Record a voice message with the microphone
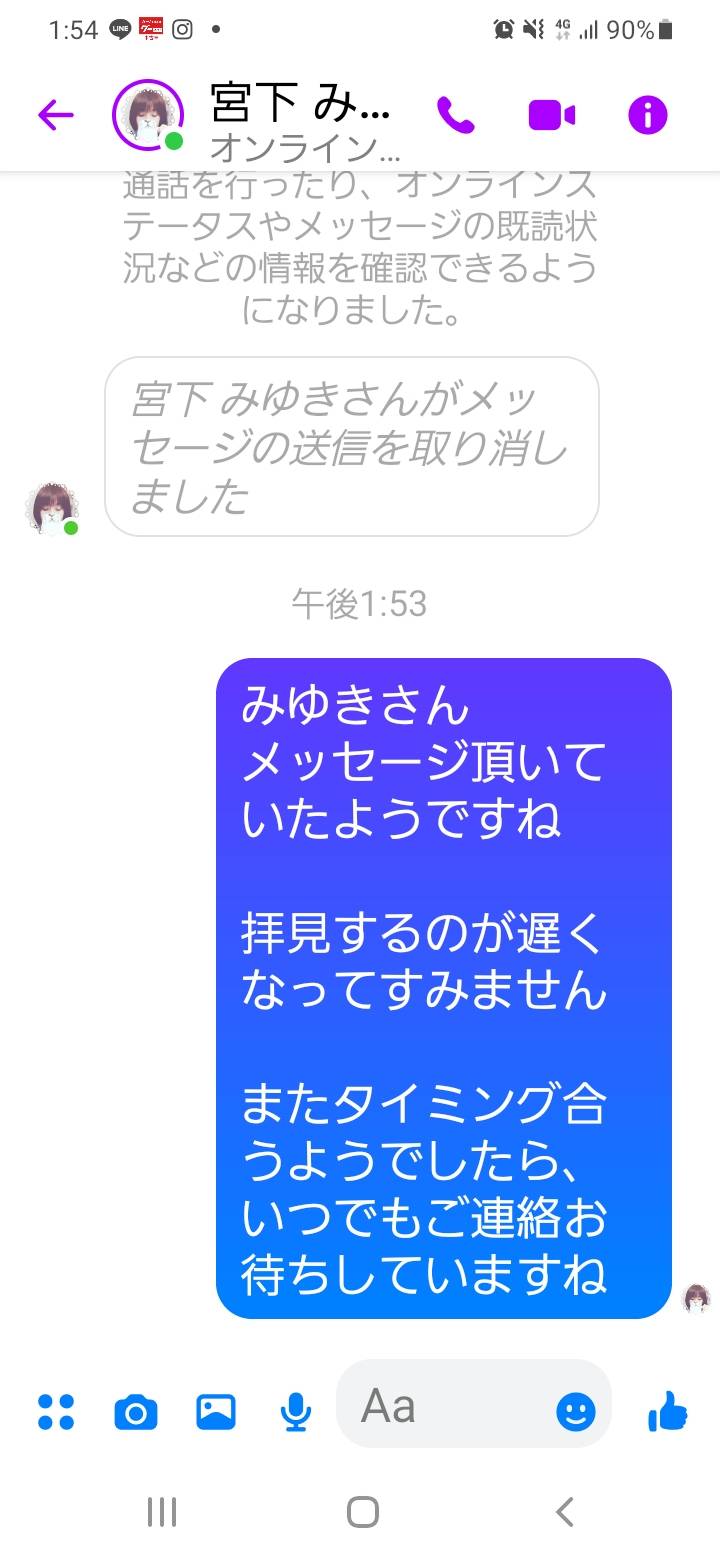720x1560 pixels. (x=296, y=1412)
